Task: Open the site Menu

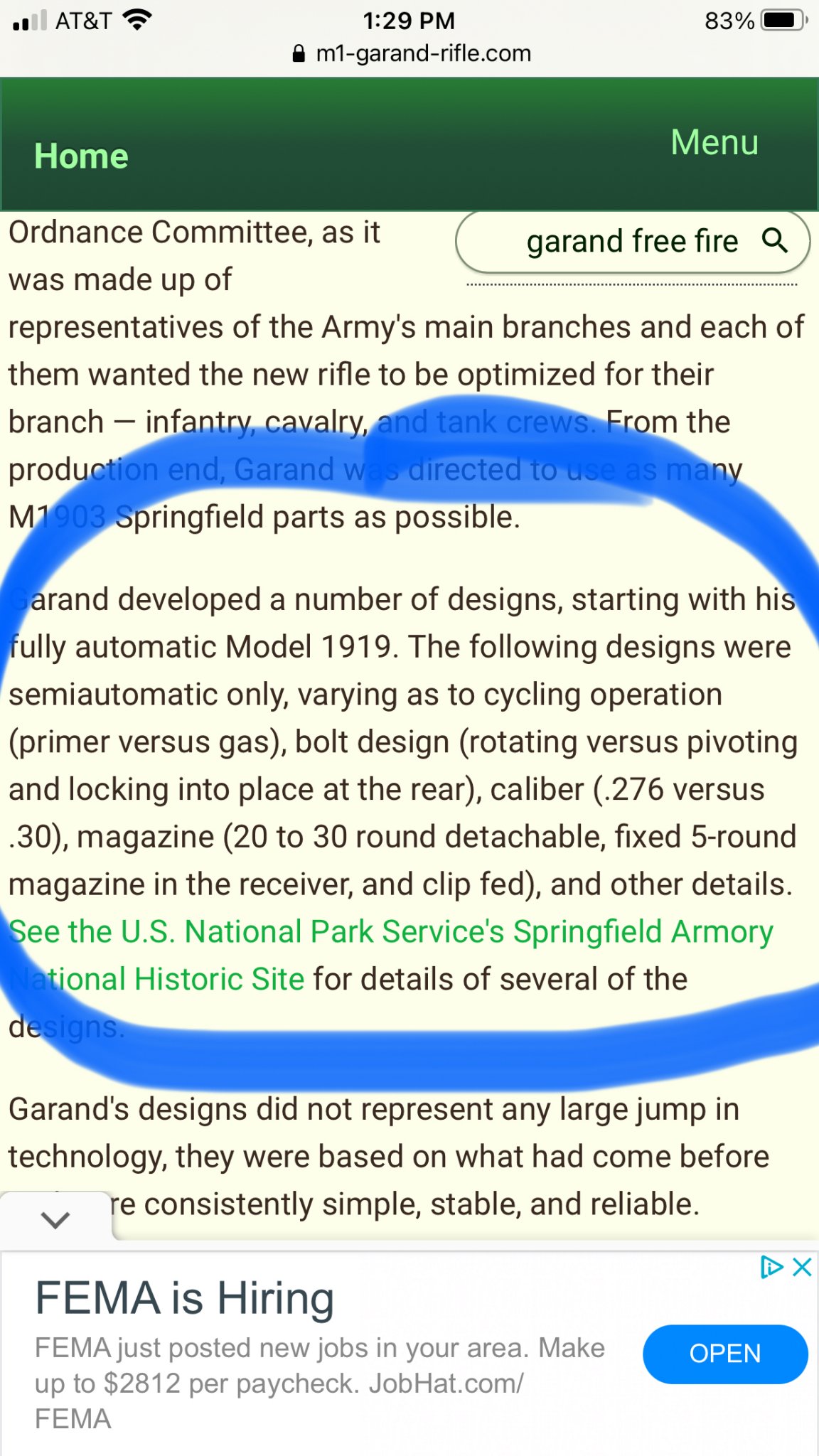Action: point(714,142)
